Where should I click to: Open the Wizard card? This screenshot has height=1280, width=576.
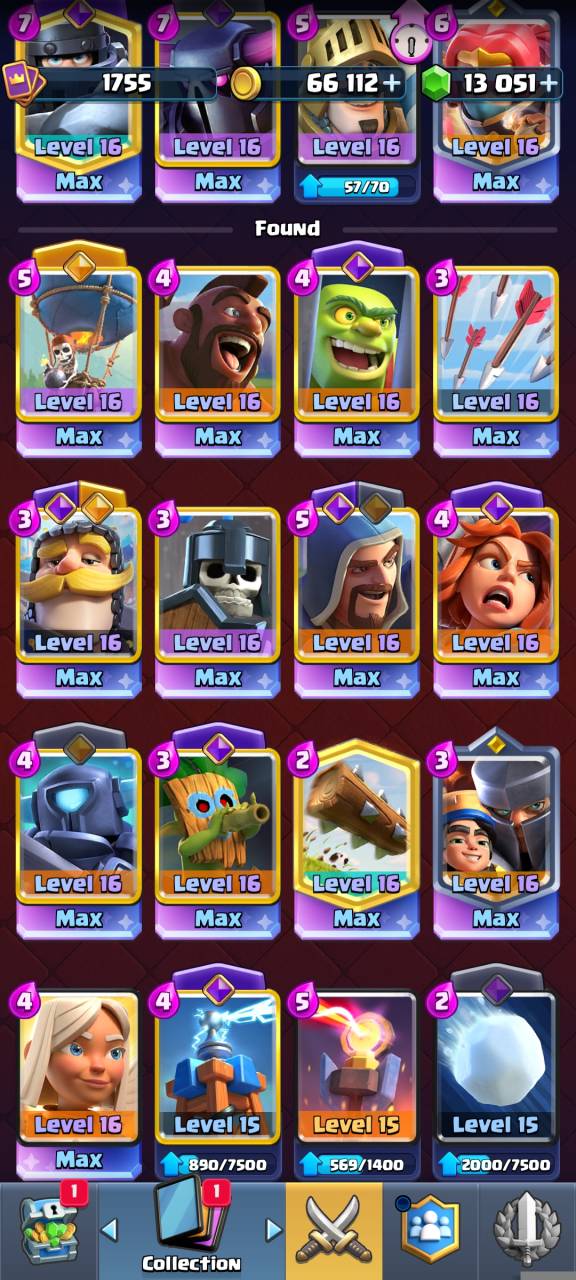(x=357, y=591)
